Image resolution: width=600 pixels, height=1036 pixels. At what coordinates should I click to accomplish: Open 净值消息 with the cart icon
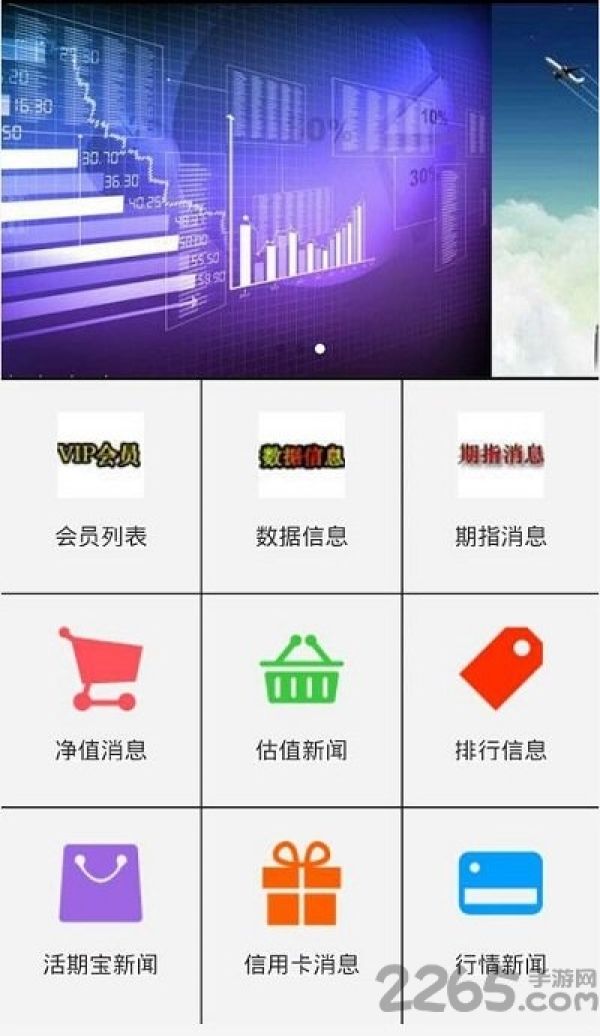pos(100,700)
